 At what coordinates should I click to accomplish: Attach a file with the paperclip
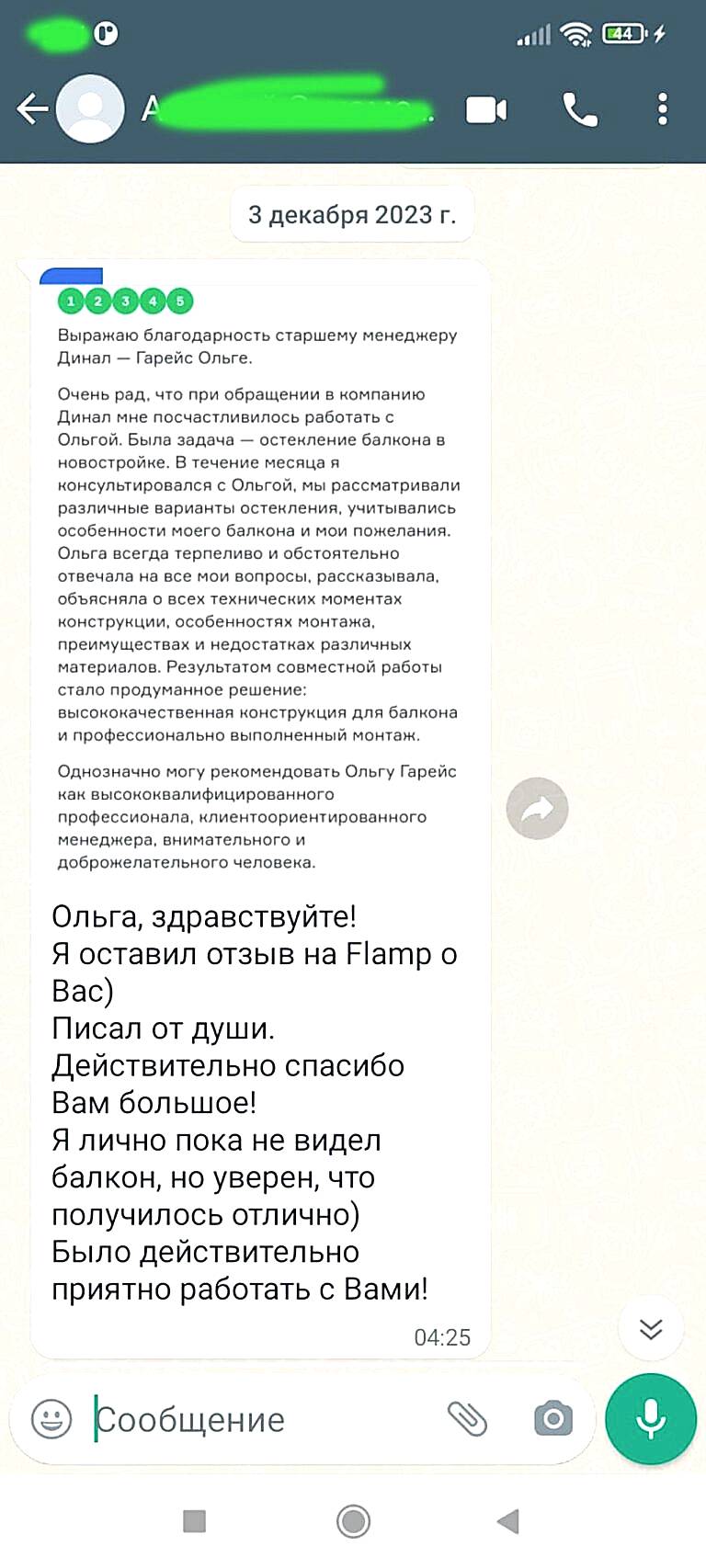[x=467, y=1419]
